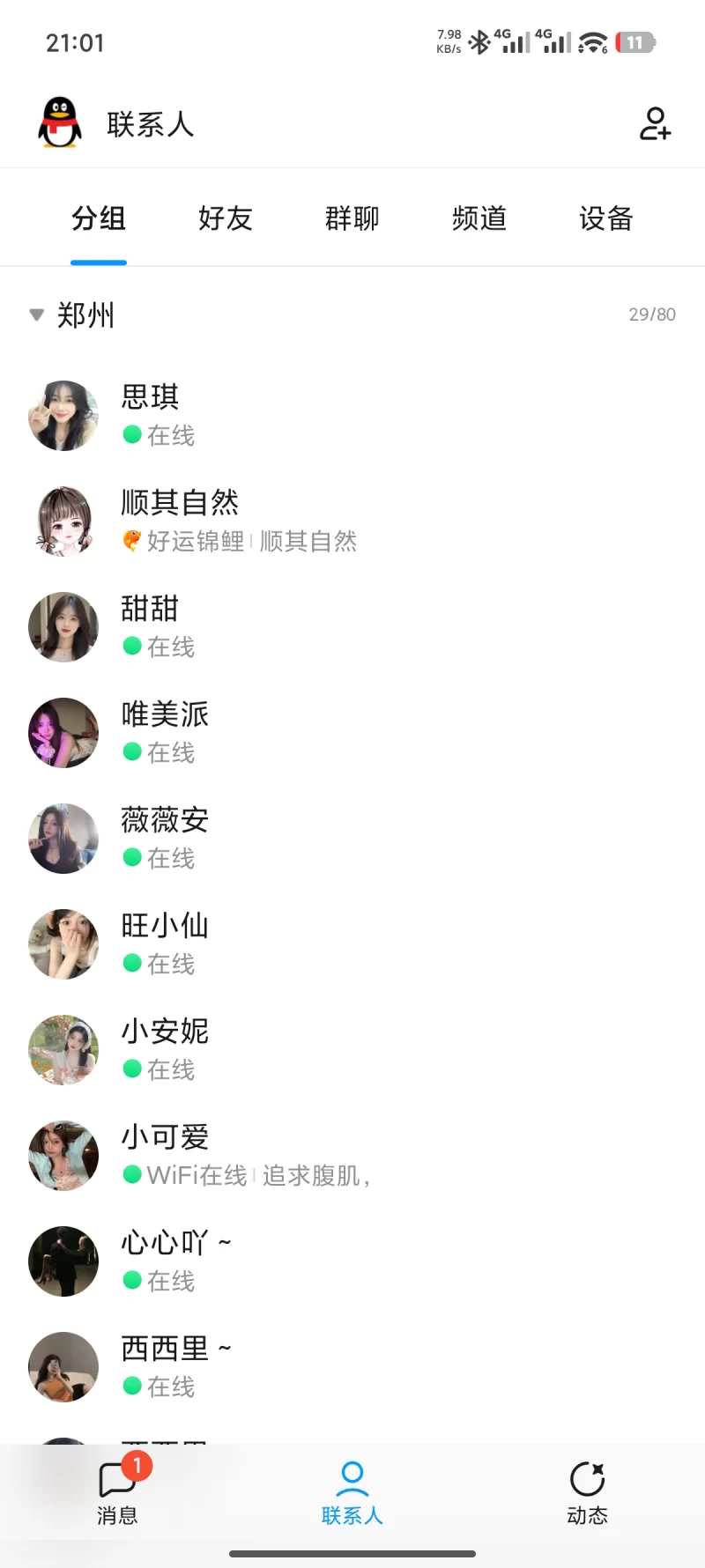Image resolution: width=705 pixels, height=1568 pixels.
Task: Switch to the 好友 tab
Action: point(226,218)
